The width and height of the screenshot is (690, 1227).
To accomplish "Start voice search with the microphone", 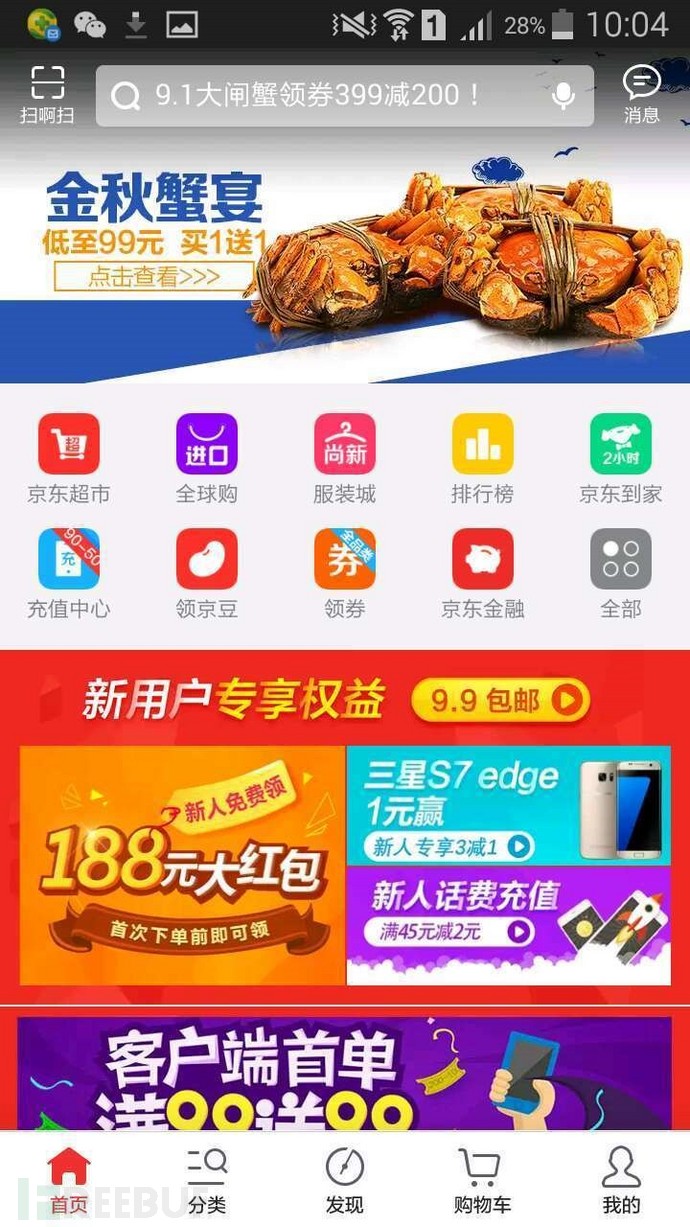I will [564, 96].
